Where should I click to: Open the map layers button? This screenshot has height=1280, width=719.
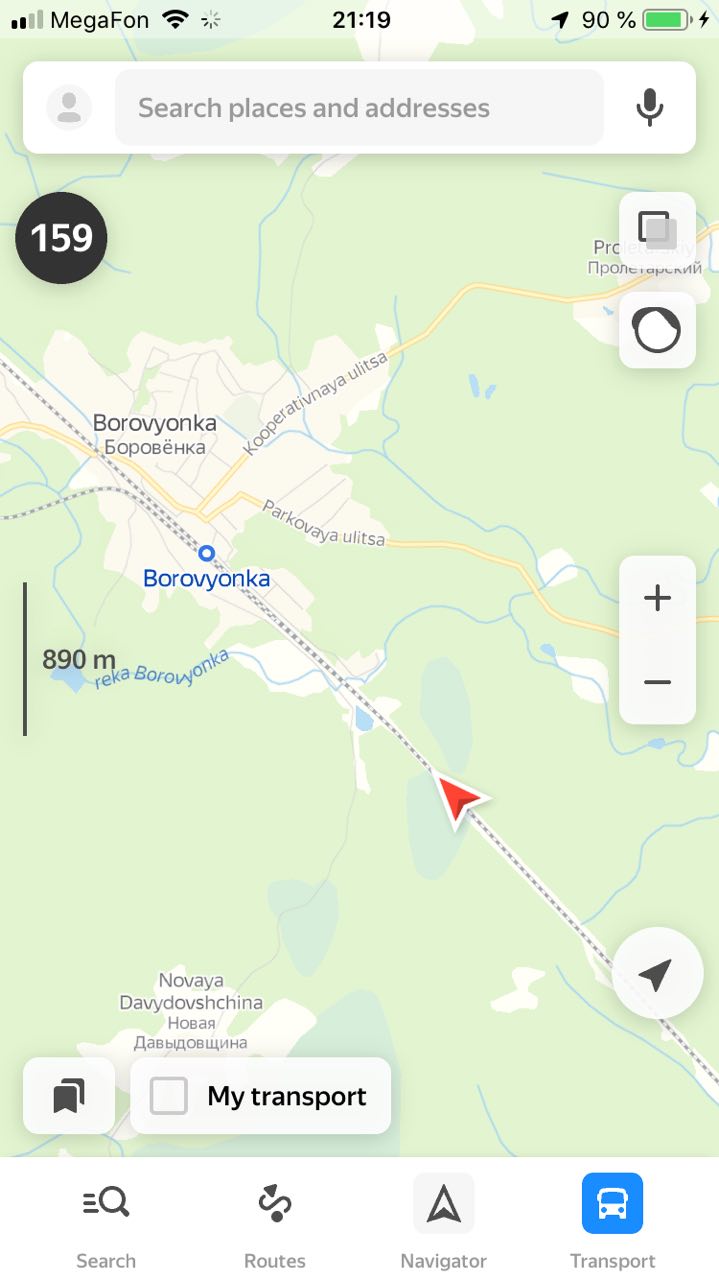[657, 231]
